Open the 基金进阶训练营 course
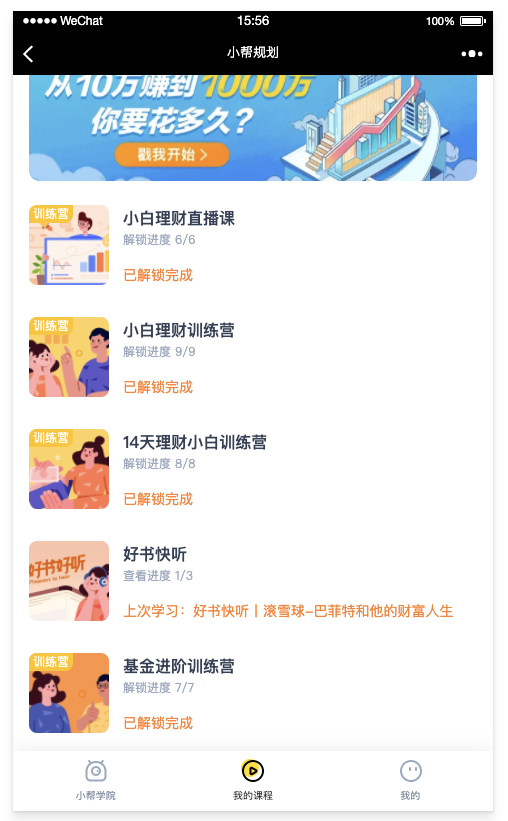Viewport: 508px width, 821px height. pos(253,693)
